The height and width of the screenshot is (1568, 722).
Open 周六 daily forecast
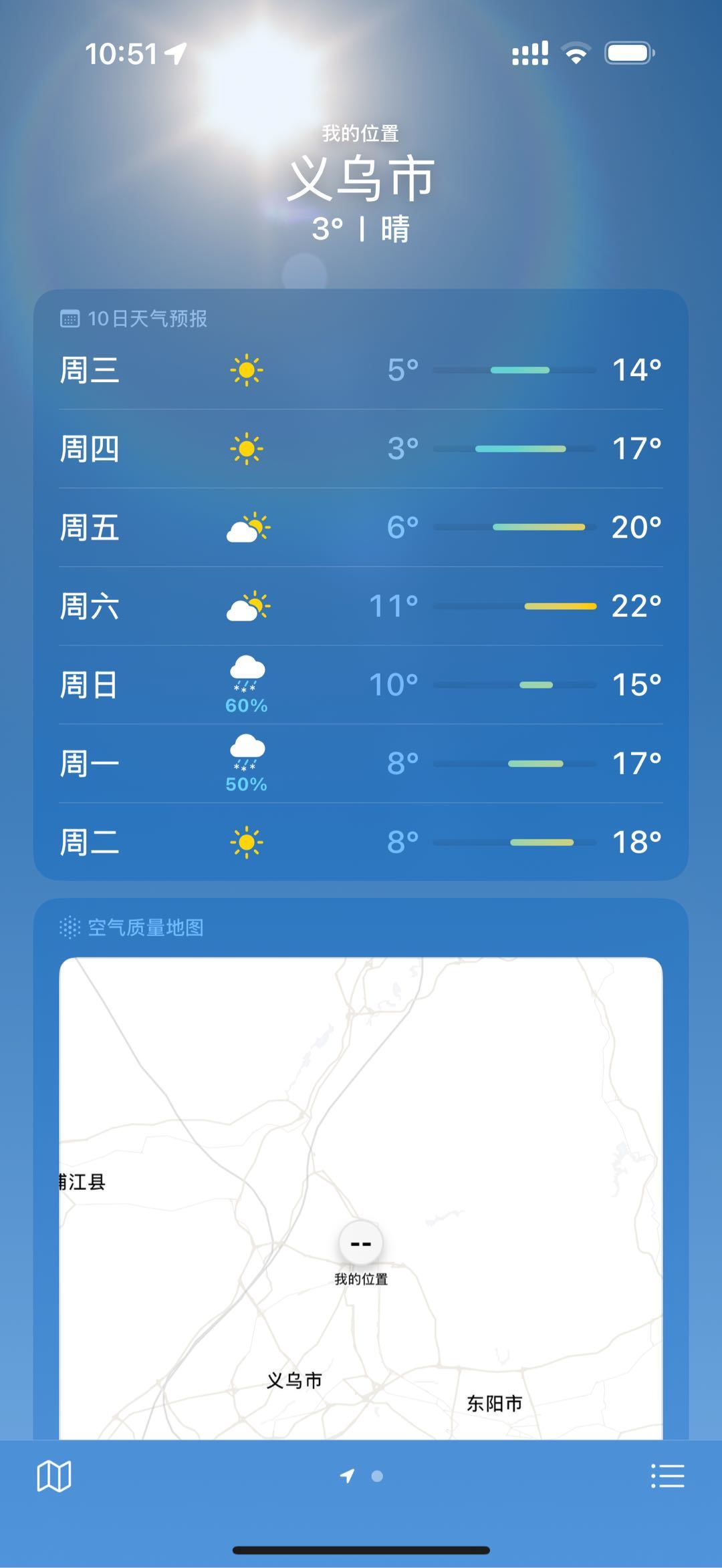pos(361,607)
